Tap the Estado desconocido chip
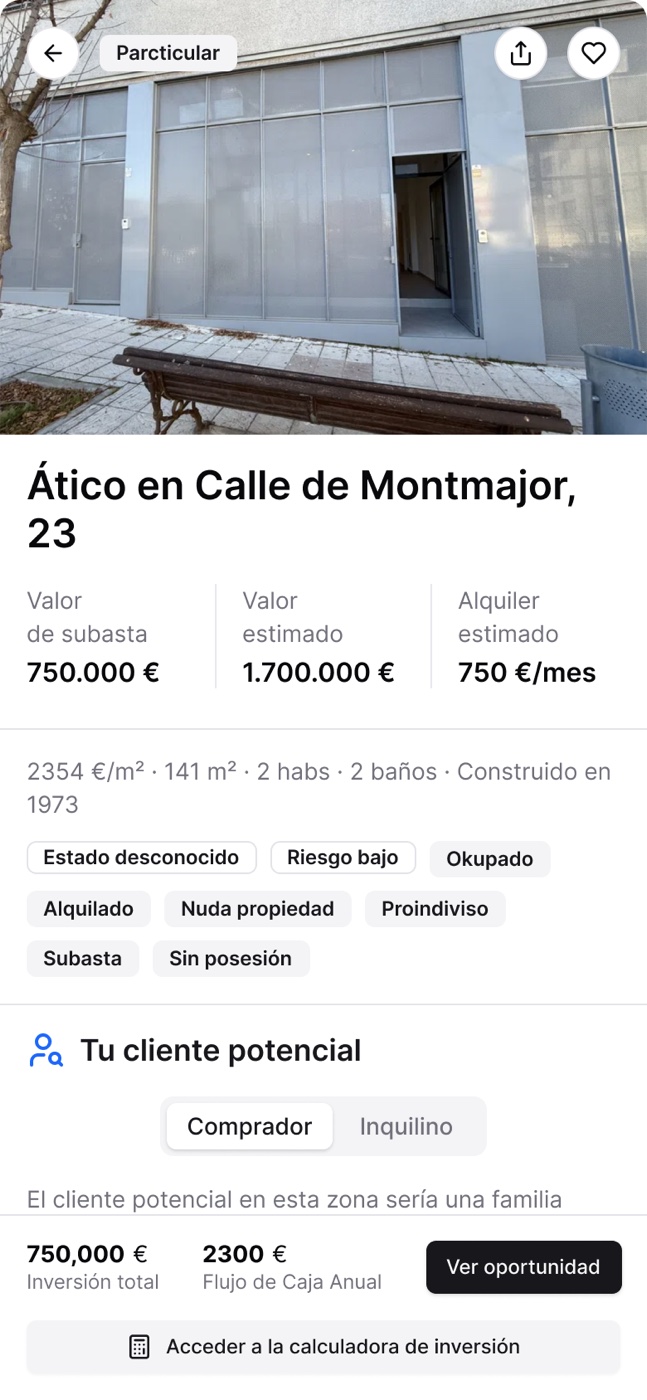 142,858
